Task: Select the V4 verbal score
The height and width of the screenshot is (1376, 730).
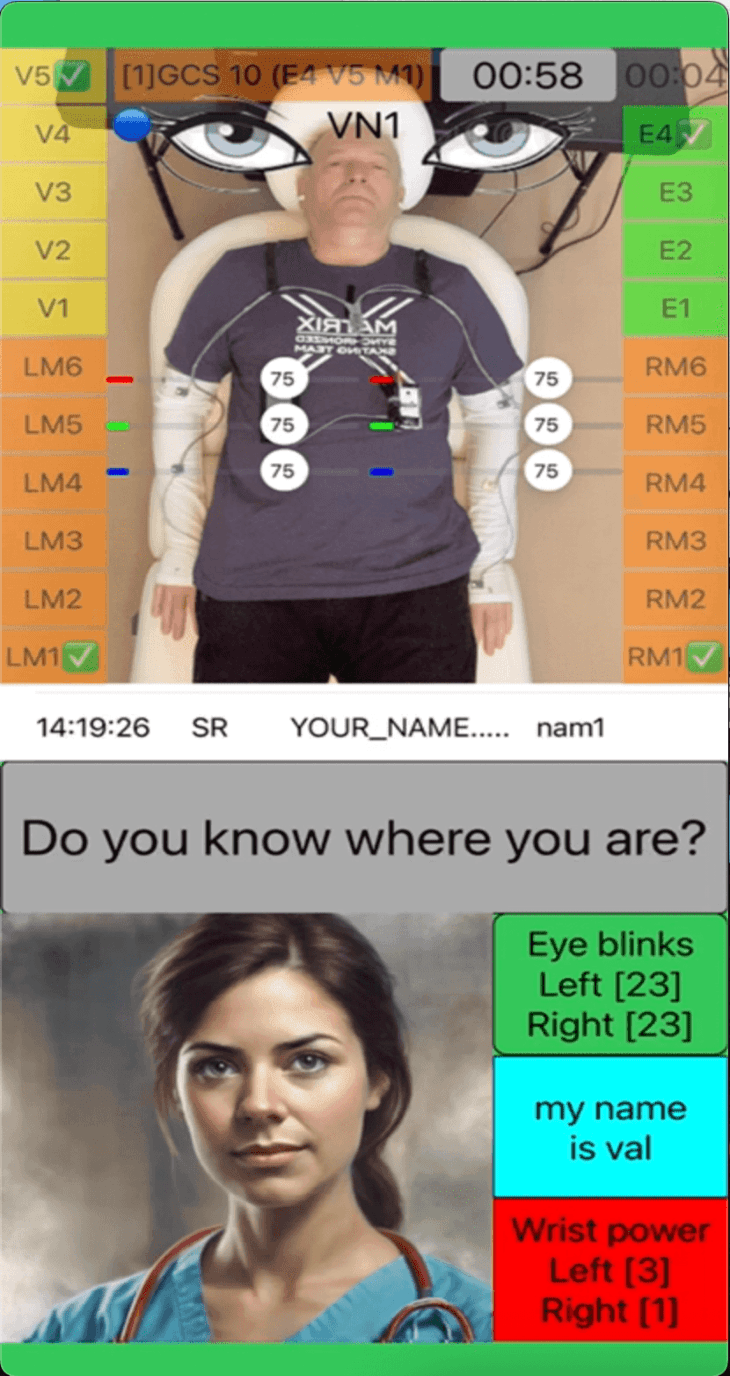Action: [52, 133]
